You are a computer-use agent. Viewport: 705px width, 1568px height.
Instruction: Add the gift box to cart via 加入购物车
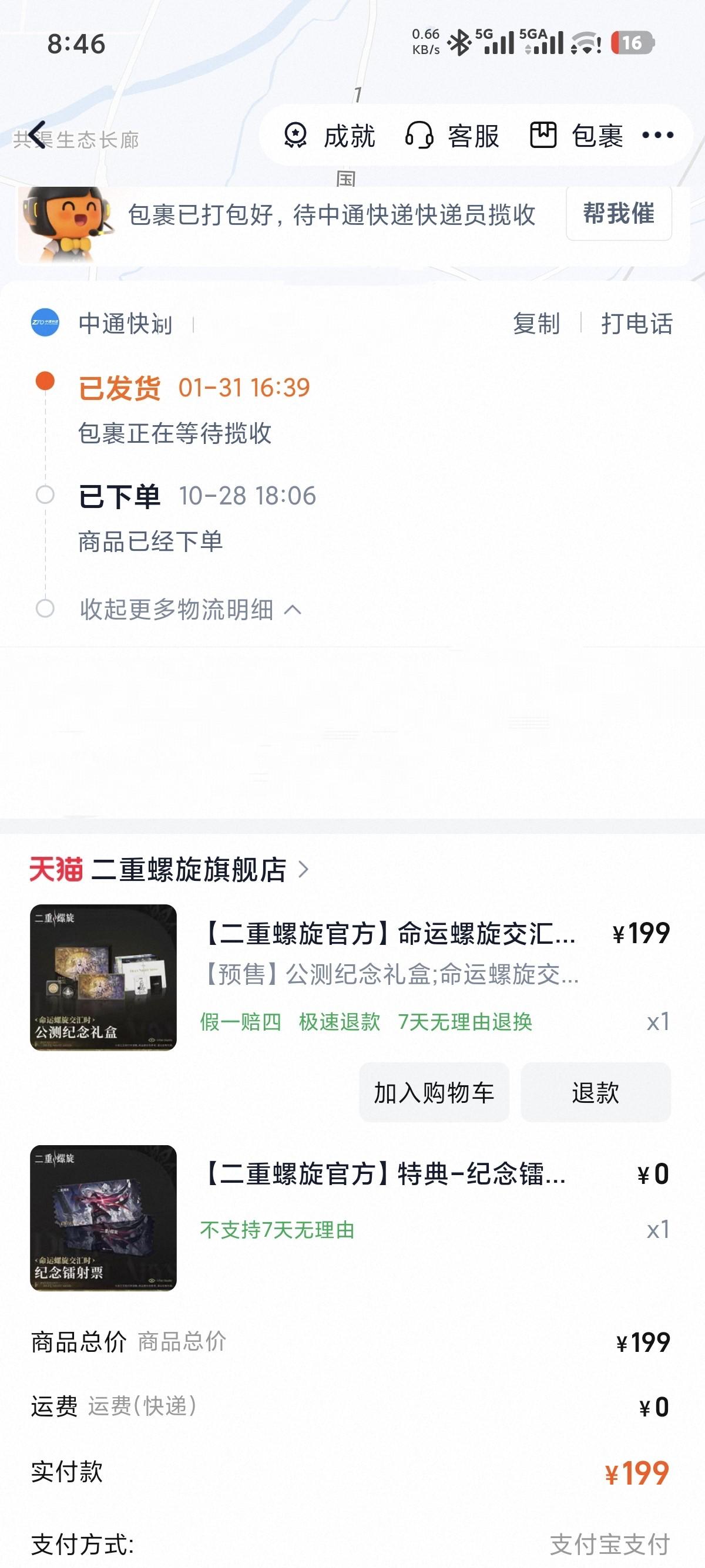coord(434,1093)
